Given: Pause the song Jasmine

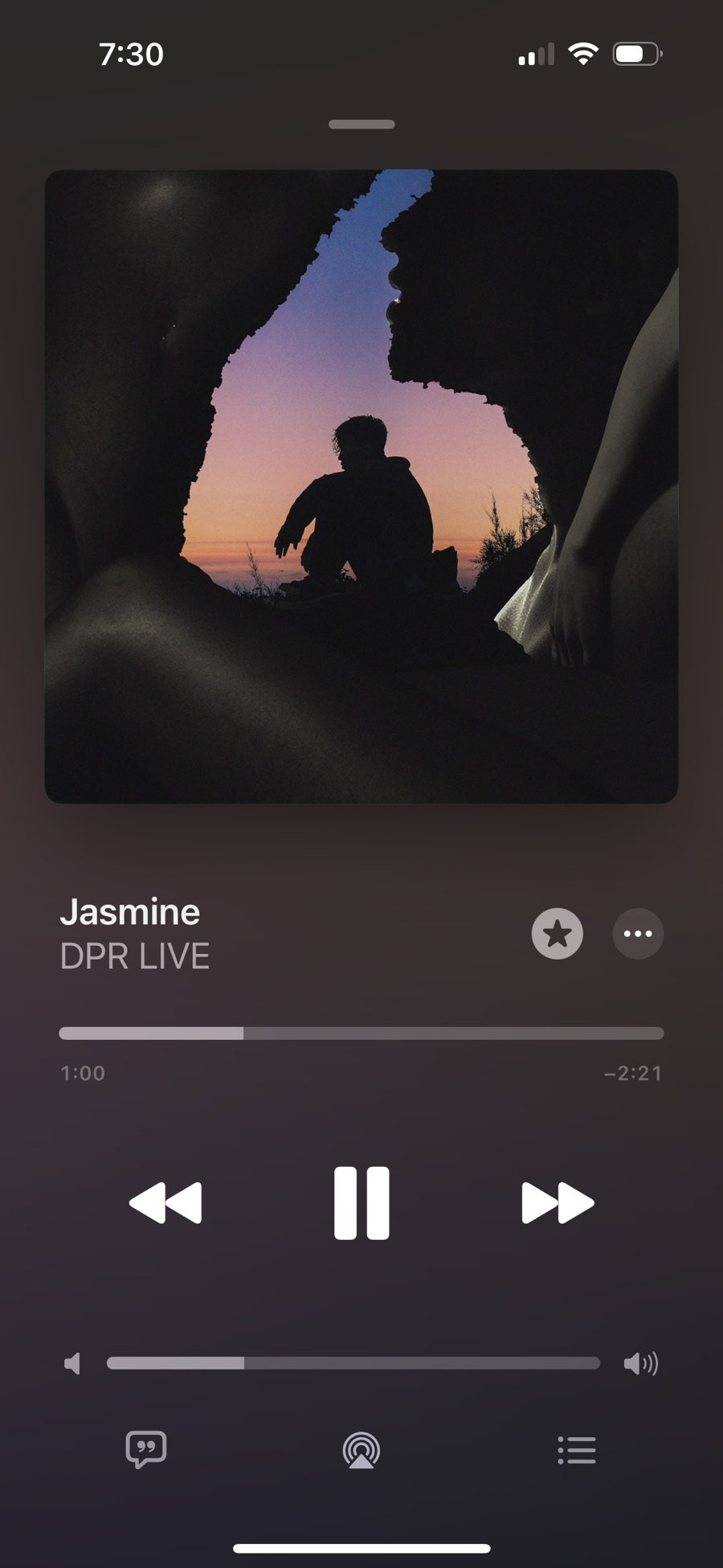Looking at the screenshot, I should (x=361, y=1203).
